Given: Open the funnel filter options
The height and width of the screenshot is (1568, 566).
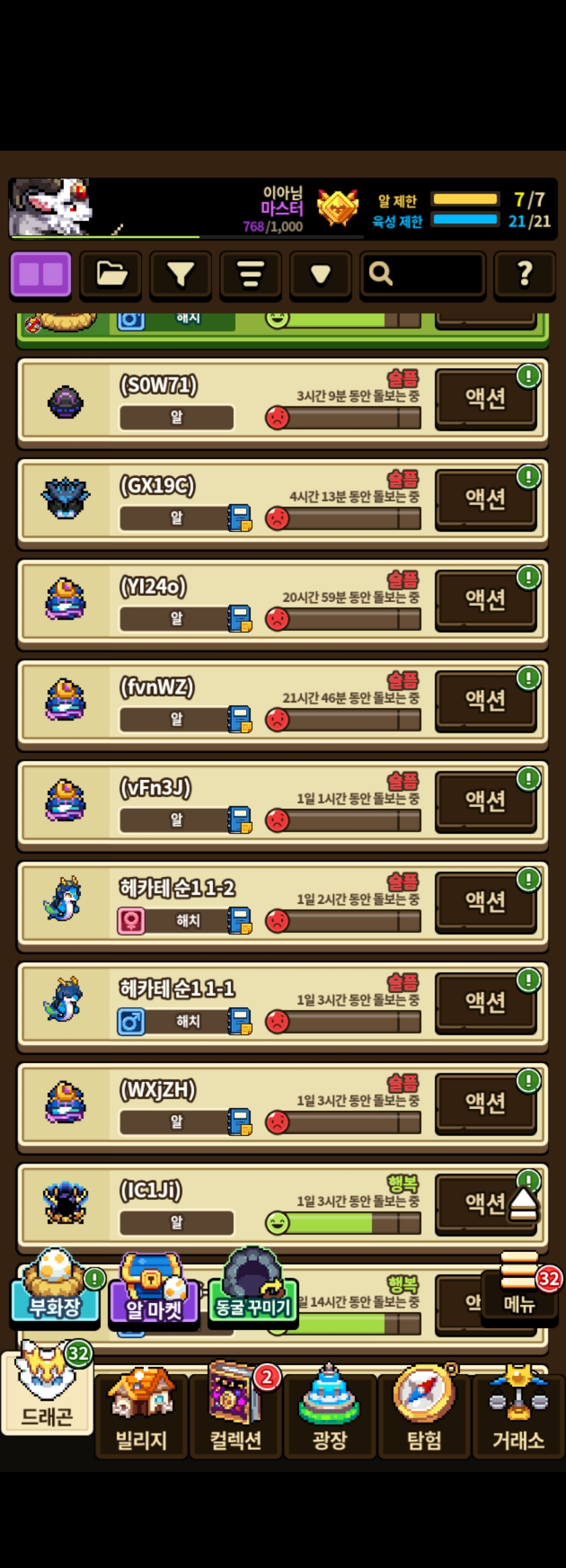Looking at the screenshot, I should coord(181,274).
